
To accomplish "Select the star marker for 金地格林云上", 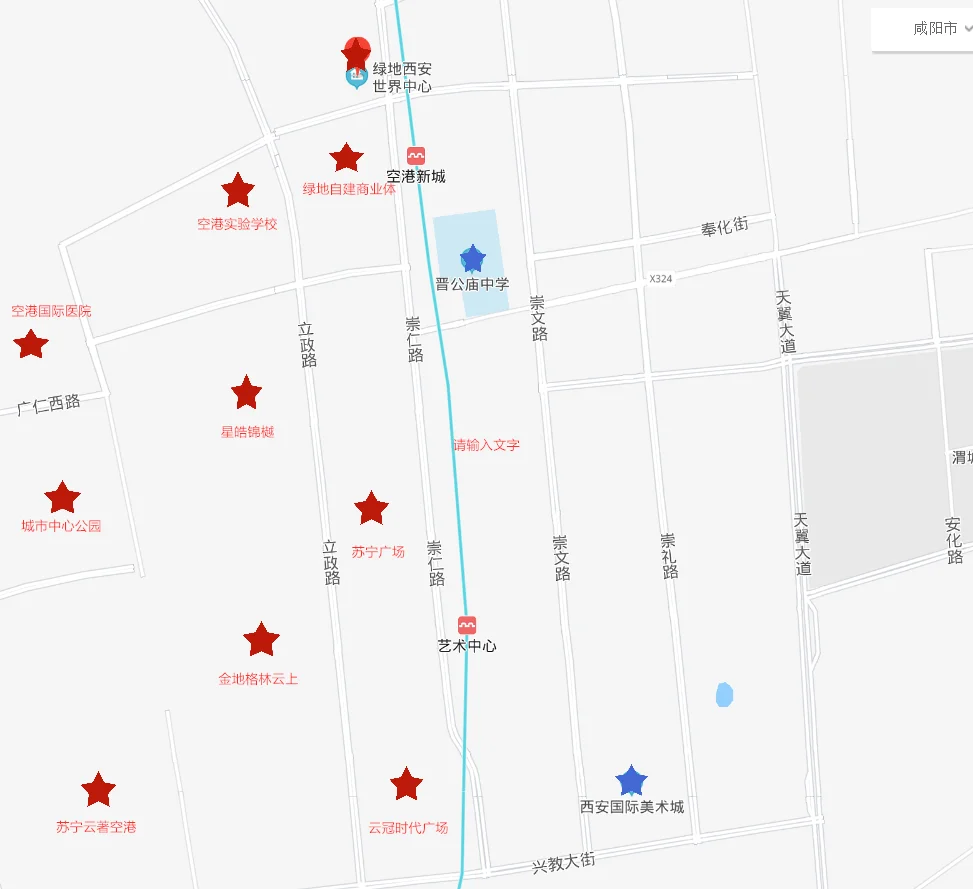I will pos(261,640).
